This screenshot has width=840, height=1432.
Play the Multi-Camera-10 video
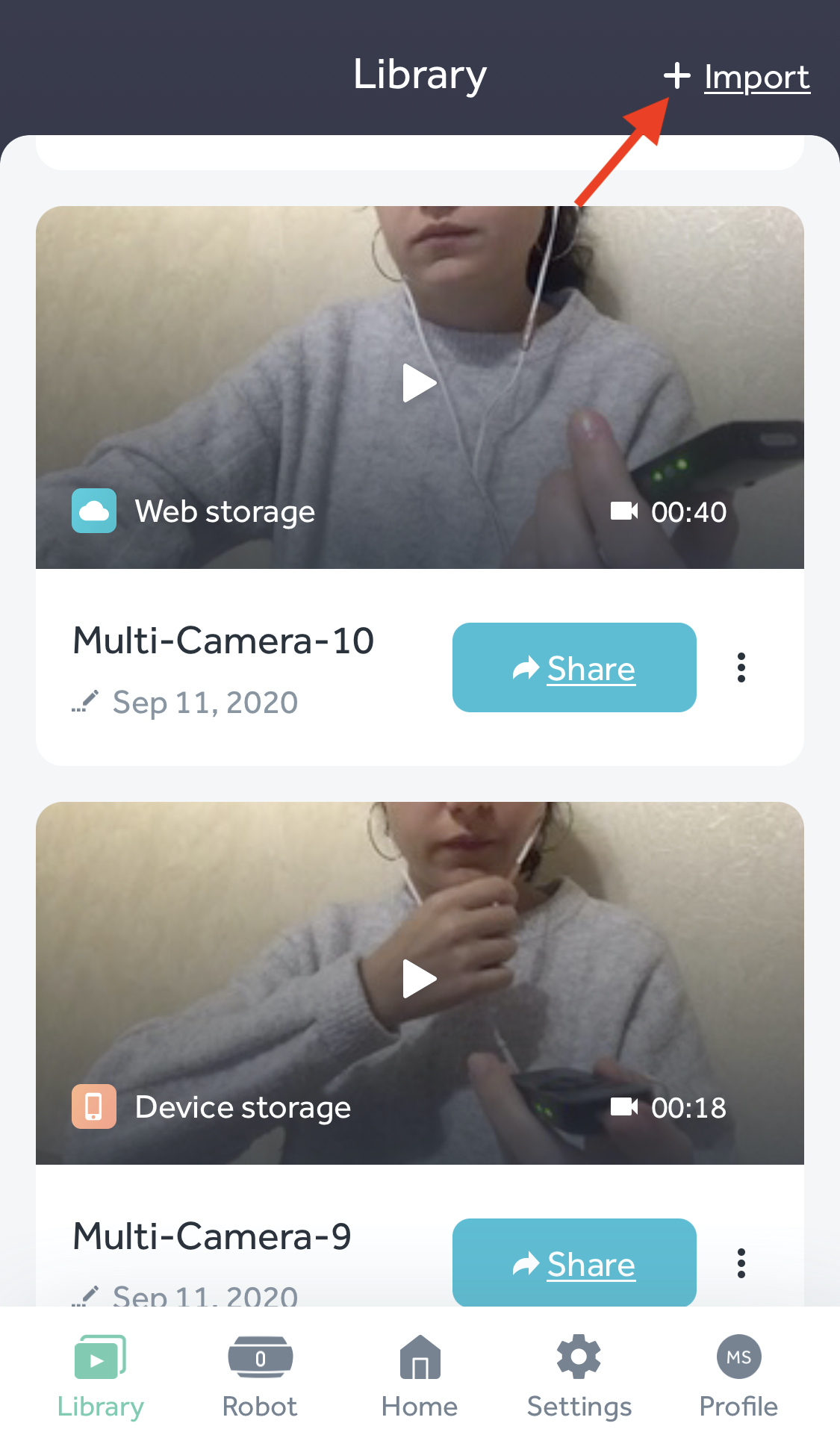(x=420, y=383)
